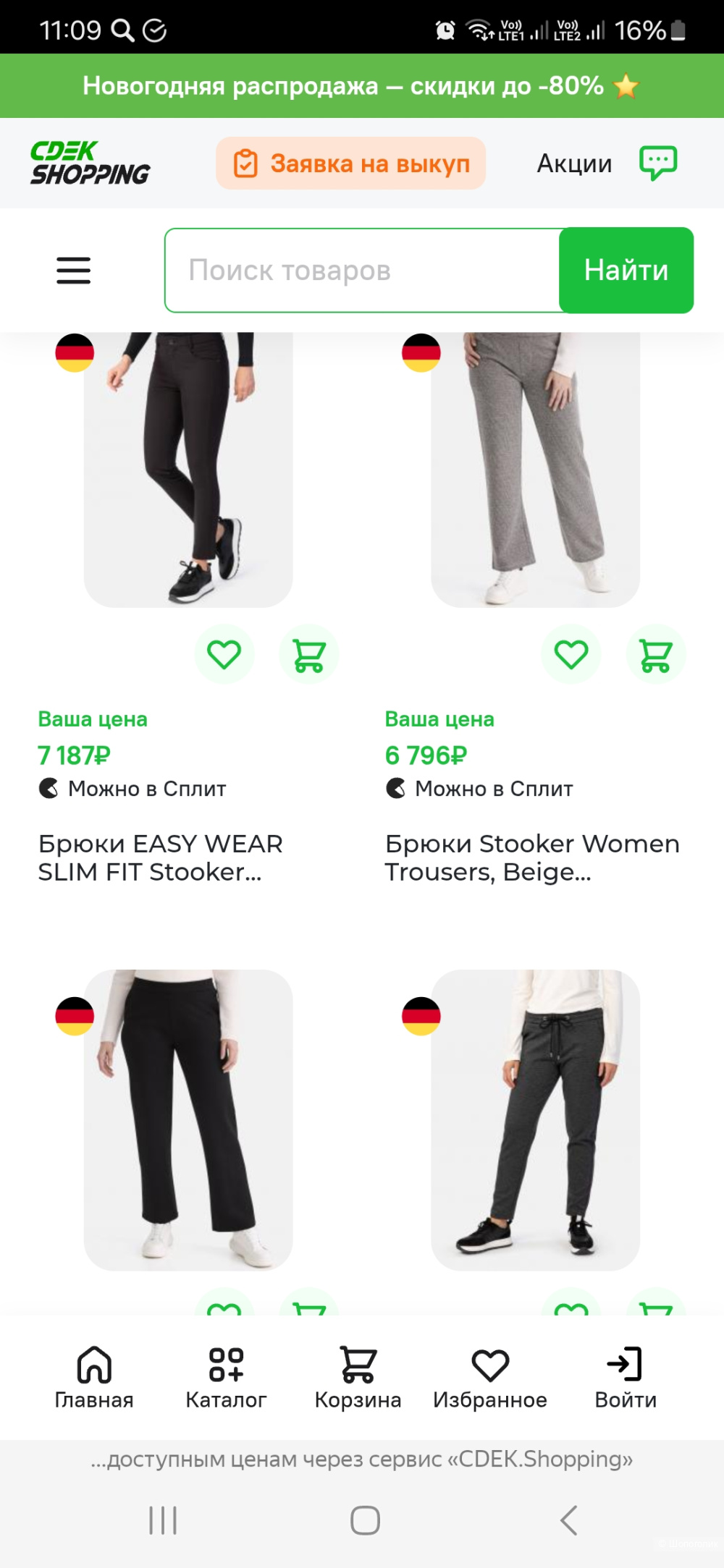The width and height of the screenshot is (724, 1568).
Task: Tap the Поиск товаров search field
Action: tap(362, 271)
